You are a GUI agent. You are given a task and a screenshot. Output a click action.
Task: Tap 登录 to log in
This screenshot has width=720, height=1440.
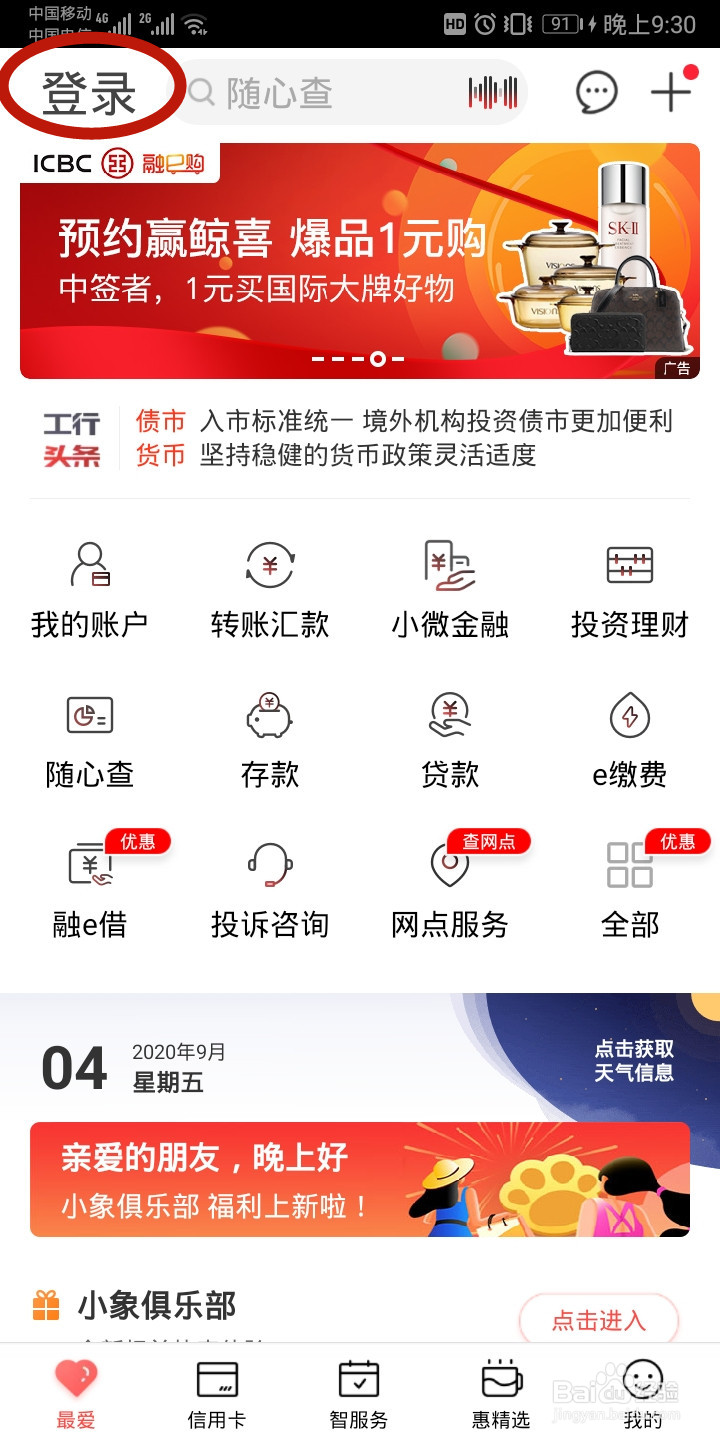click(87, 91)
